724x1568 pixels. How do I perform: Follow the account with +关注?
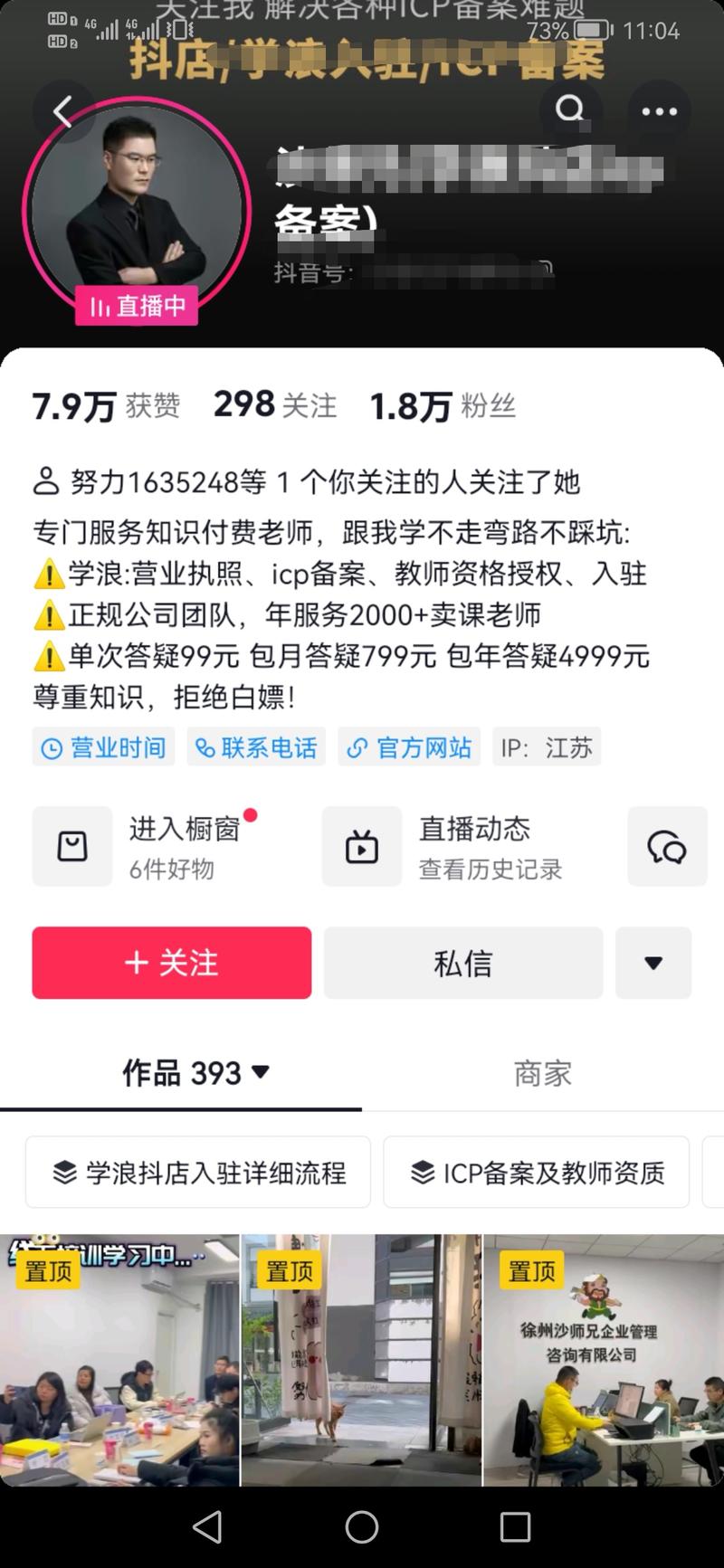coord(171,963)
